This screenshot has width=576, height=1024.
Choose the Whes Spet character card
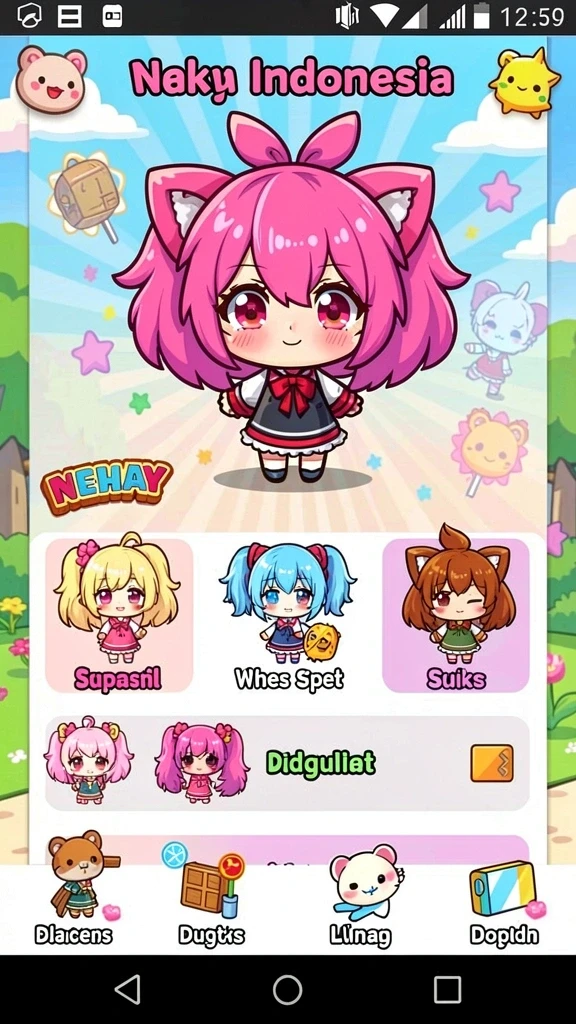[288, 615]
